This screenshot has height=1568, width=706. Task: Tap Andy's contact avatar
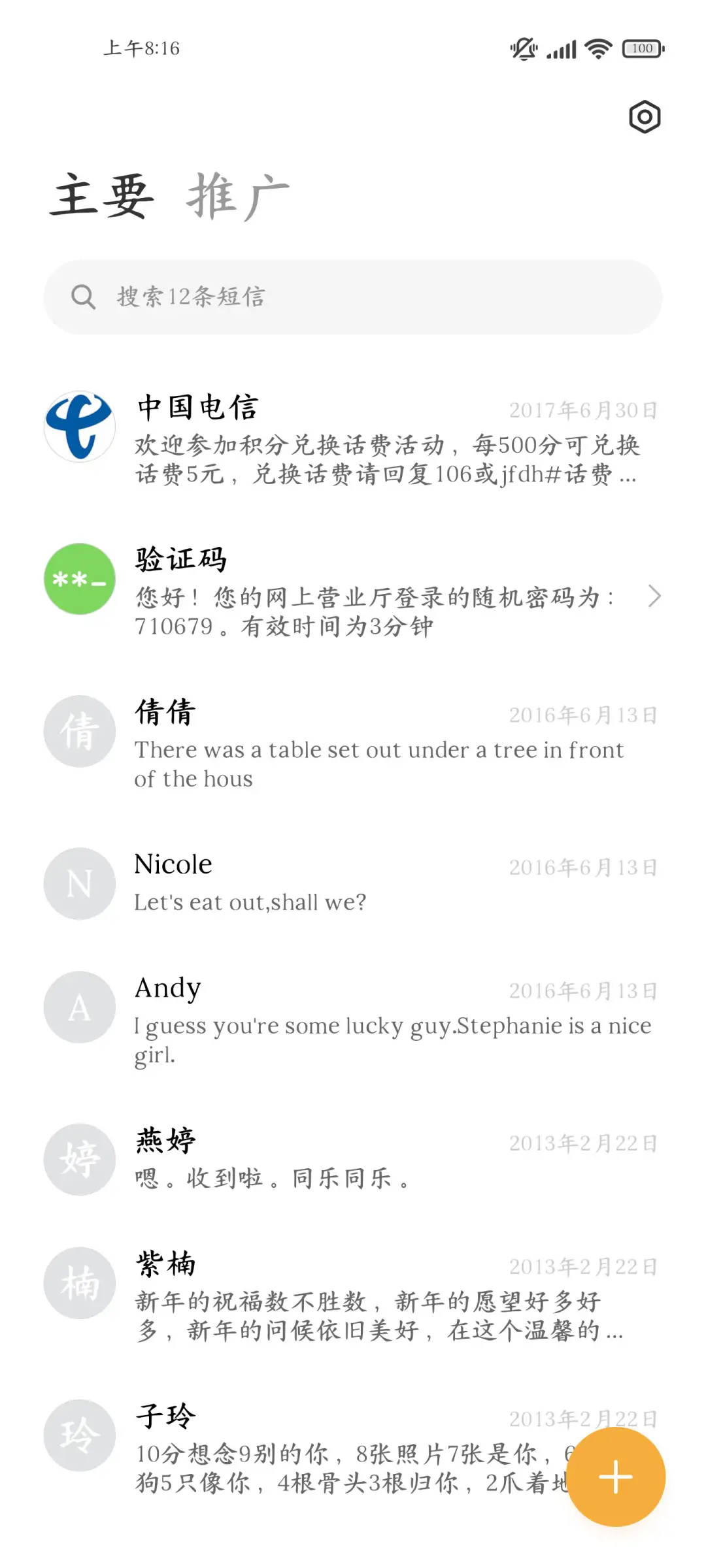(78, 1006)
